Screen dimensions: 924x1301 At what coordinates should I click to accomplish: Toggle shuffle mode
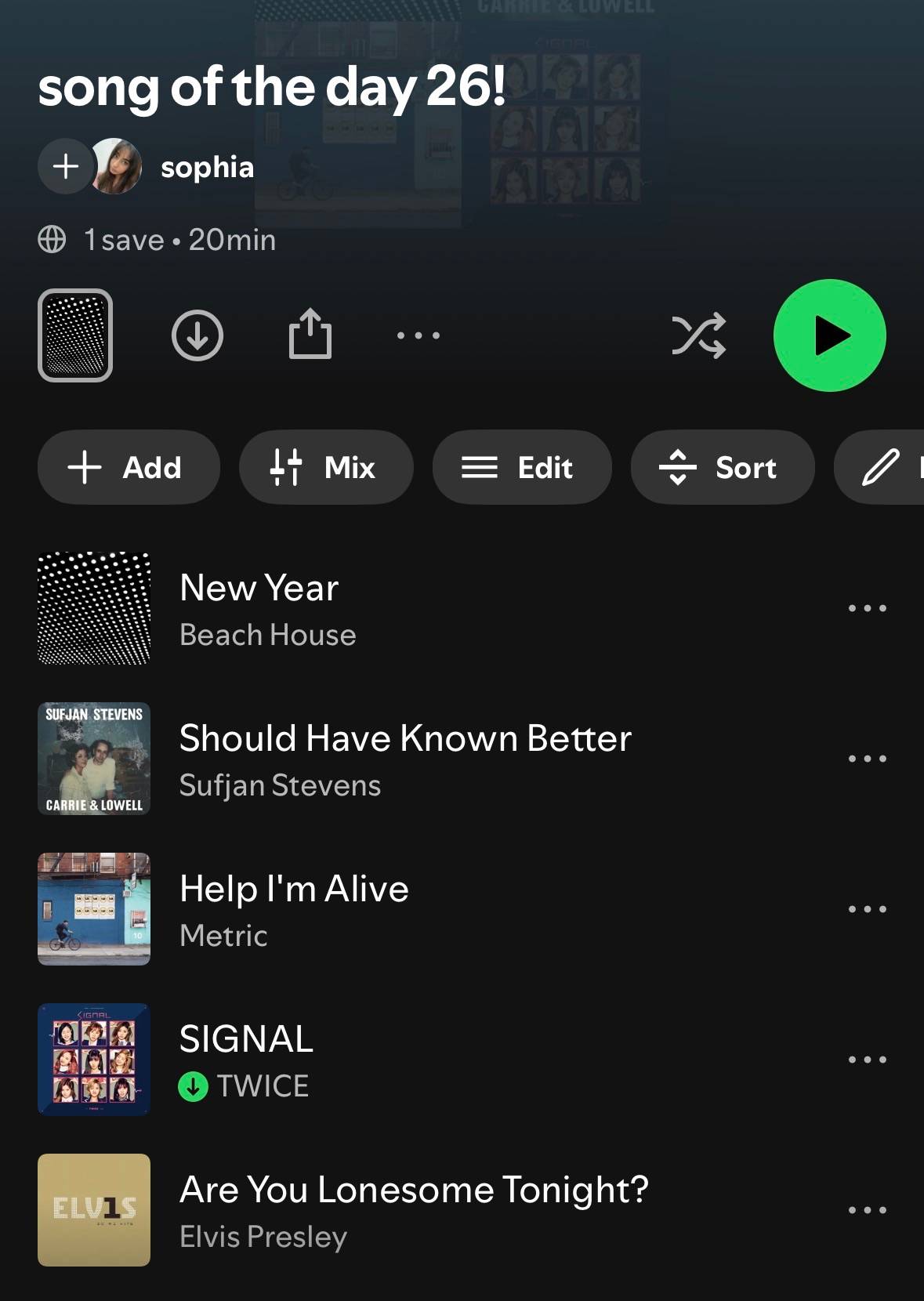[698, 335]
